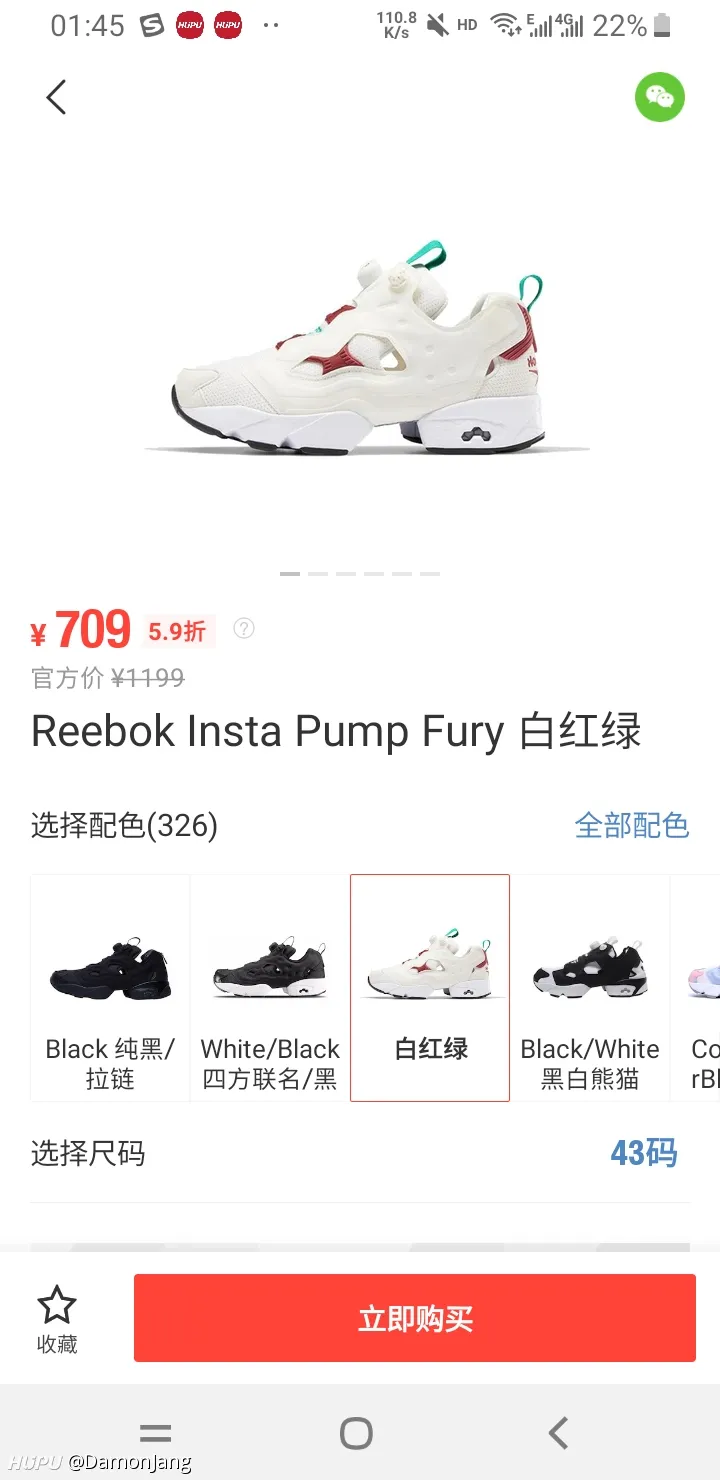Select the 白红绿 colorway tile
This screenshot has height=1480, width=720.
[x=430, y=988]
